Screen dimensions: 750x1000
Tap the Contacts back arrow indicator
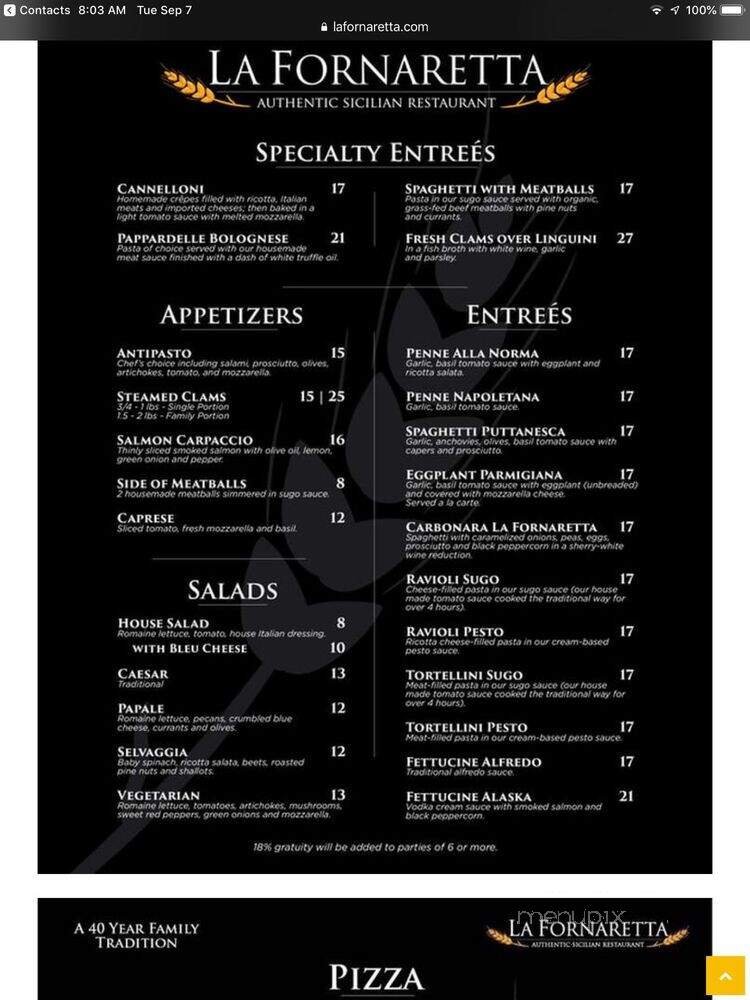click(x=8, y=10)
